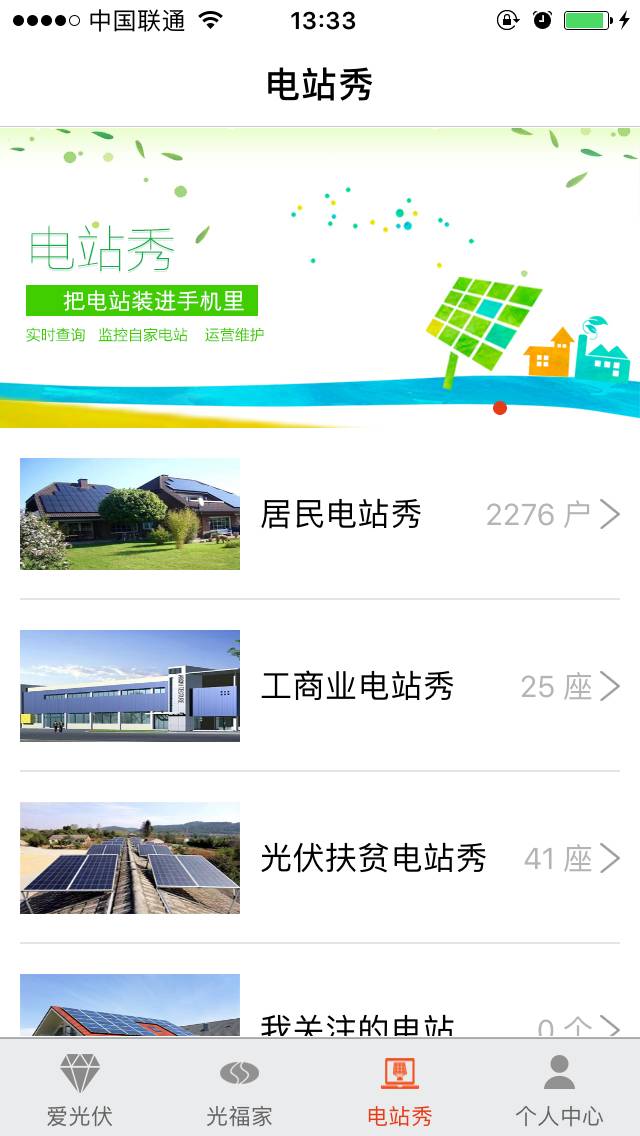Switch to the 爱光伏 tab

tap(80, 1088)
